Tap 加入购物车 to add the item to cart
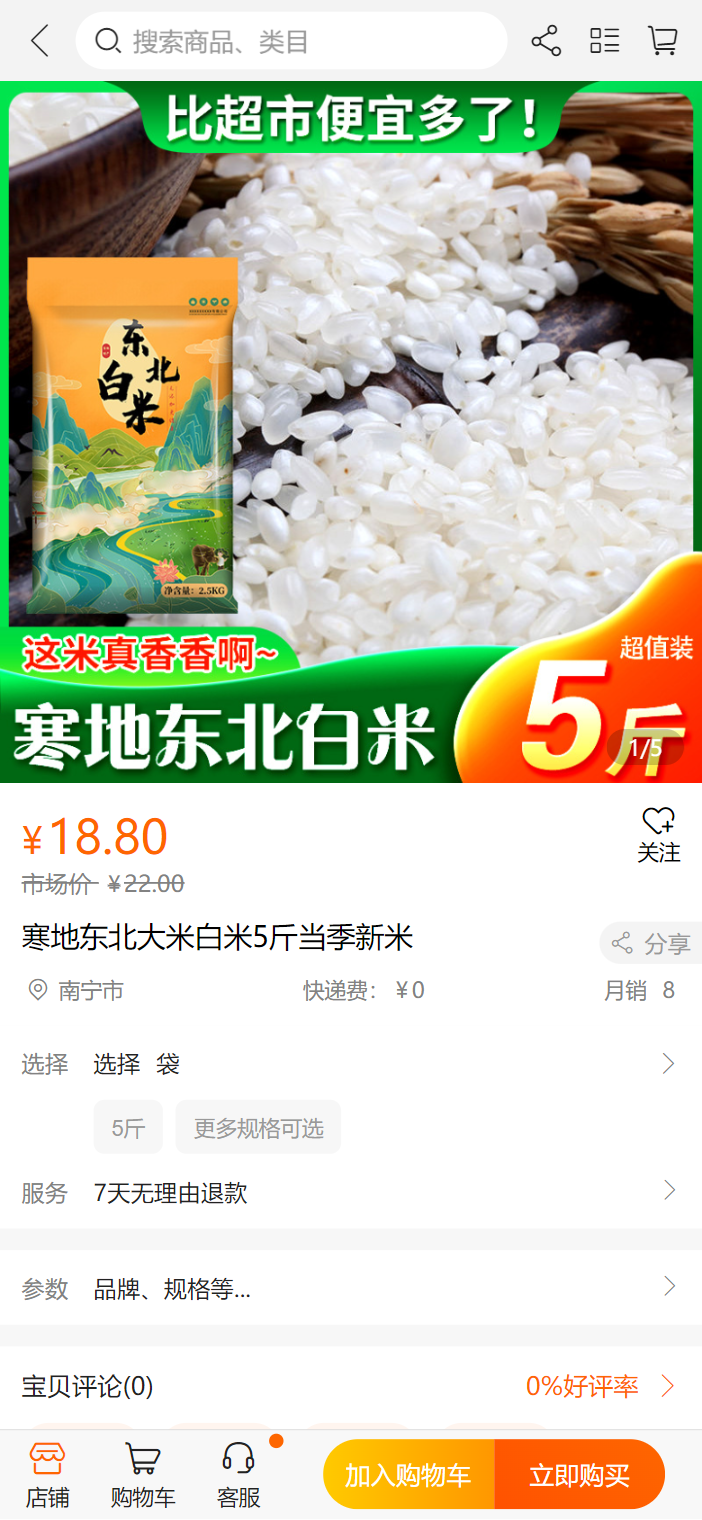702x1520 pixels. click(408, 1475)
